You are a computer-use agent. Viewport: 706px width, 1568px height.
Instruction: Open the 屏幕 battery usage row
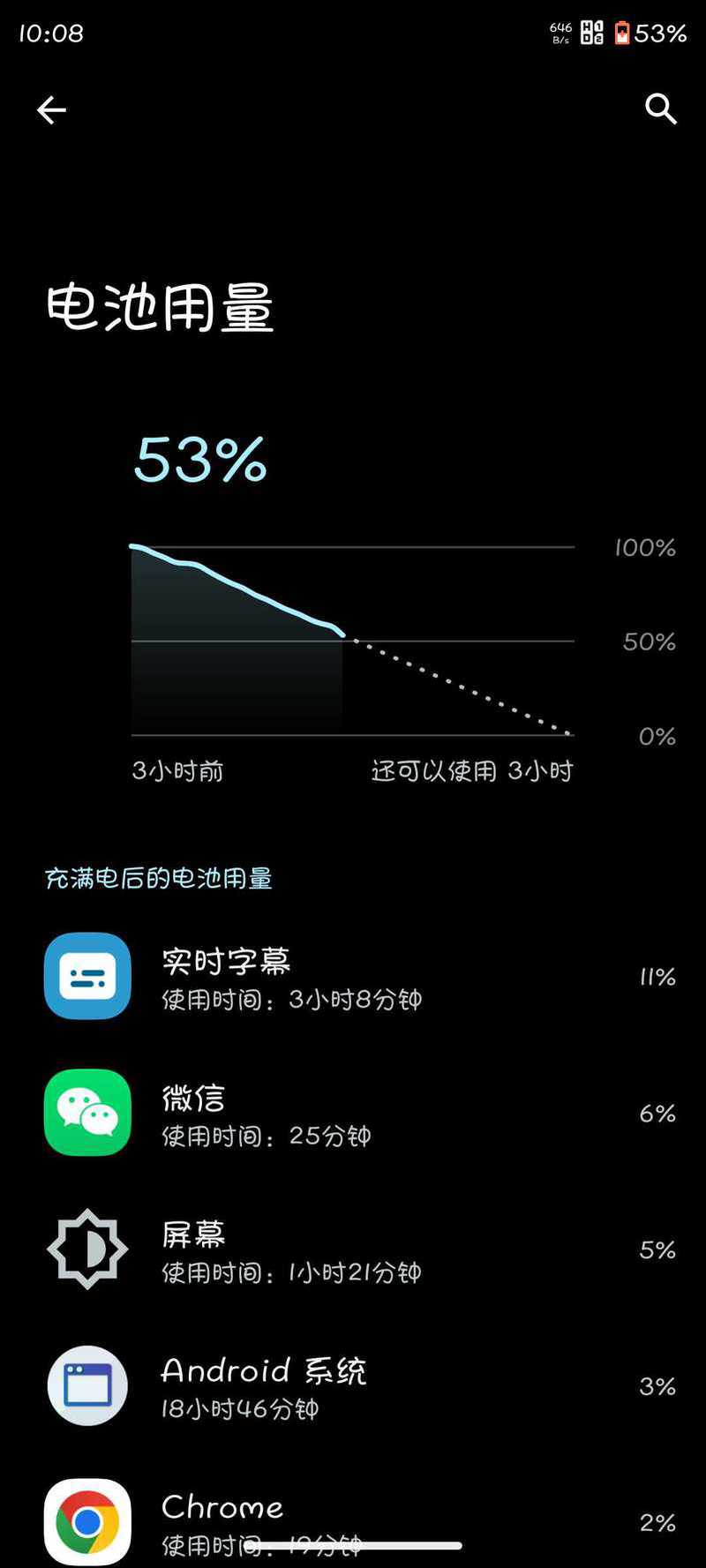pos(353,1250)
